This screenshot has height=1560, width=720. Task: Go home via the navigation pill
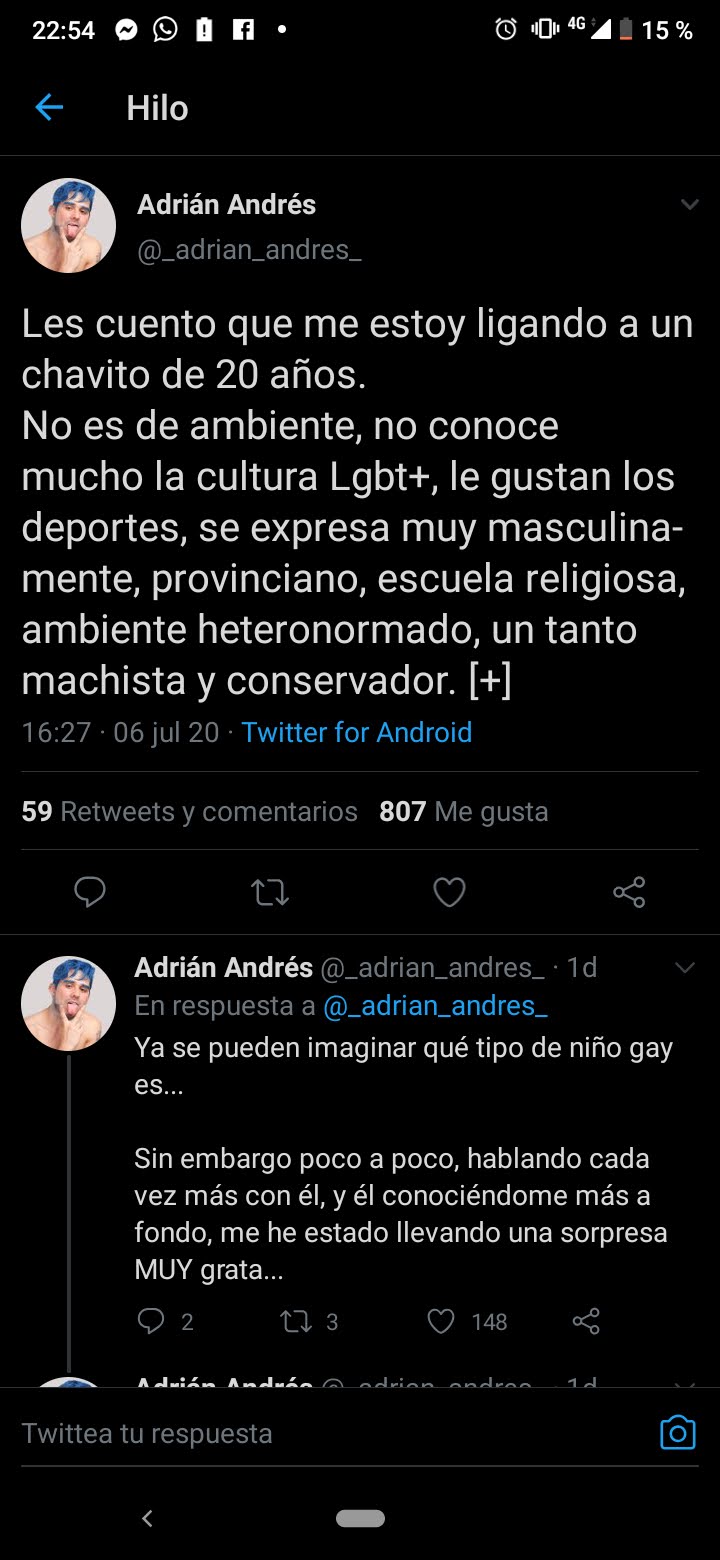tap(360, 1518)
